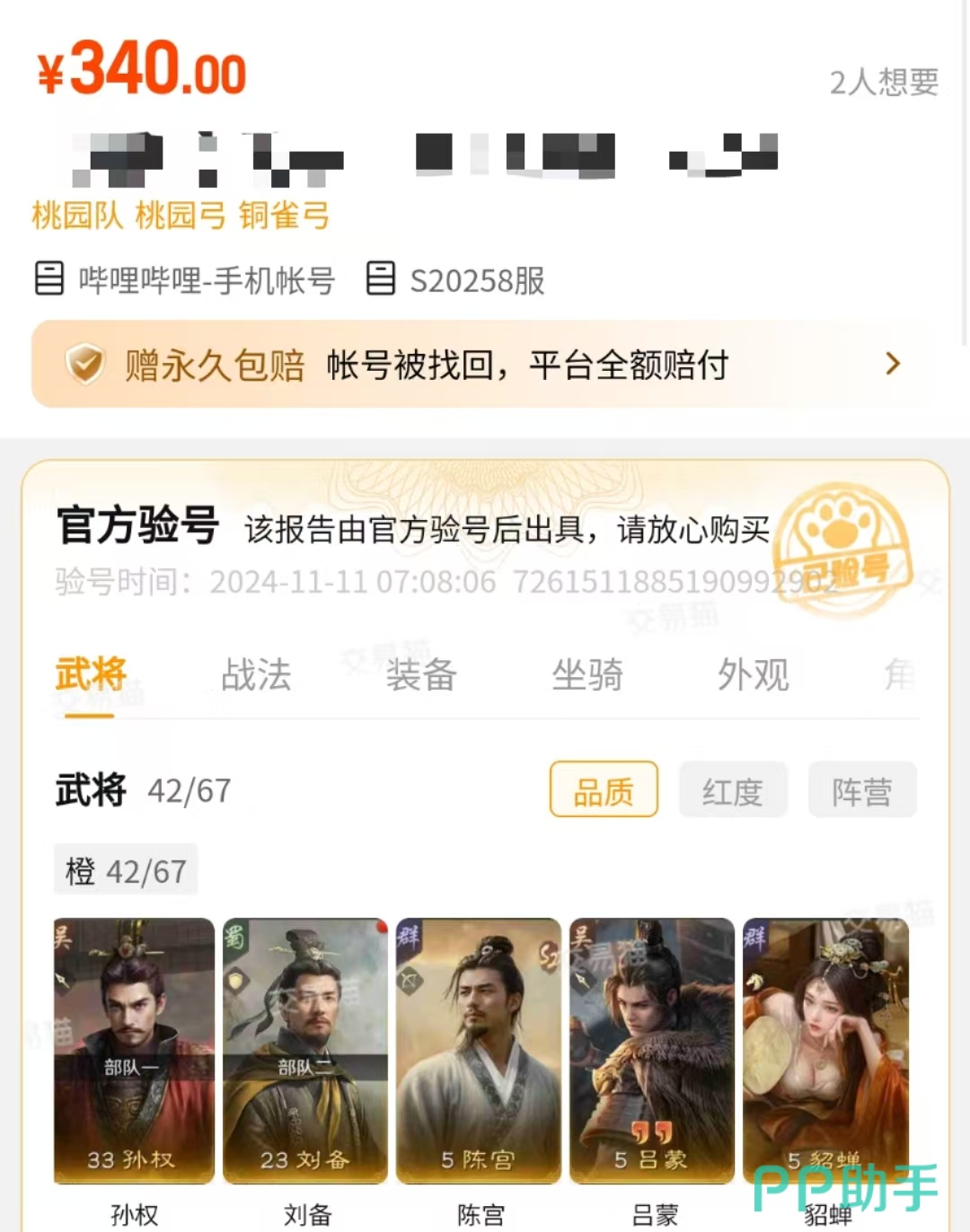Click the server icon beside S20258服

pos(381,281)
